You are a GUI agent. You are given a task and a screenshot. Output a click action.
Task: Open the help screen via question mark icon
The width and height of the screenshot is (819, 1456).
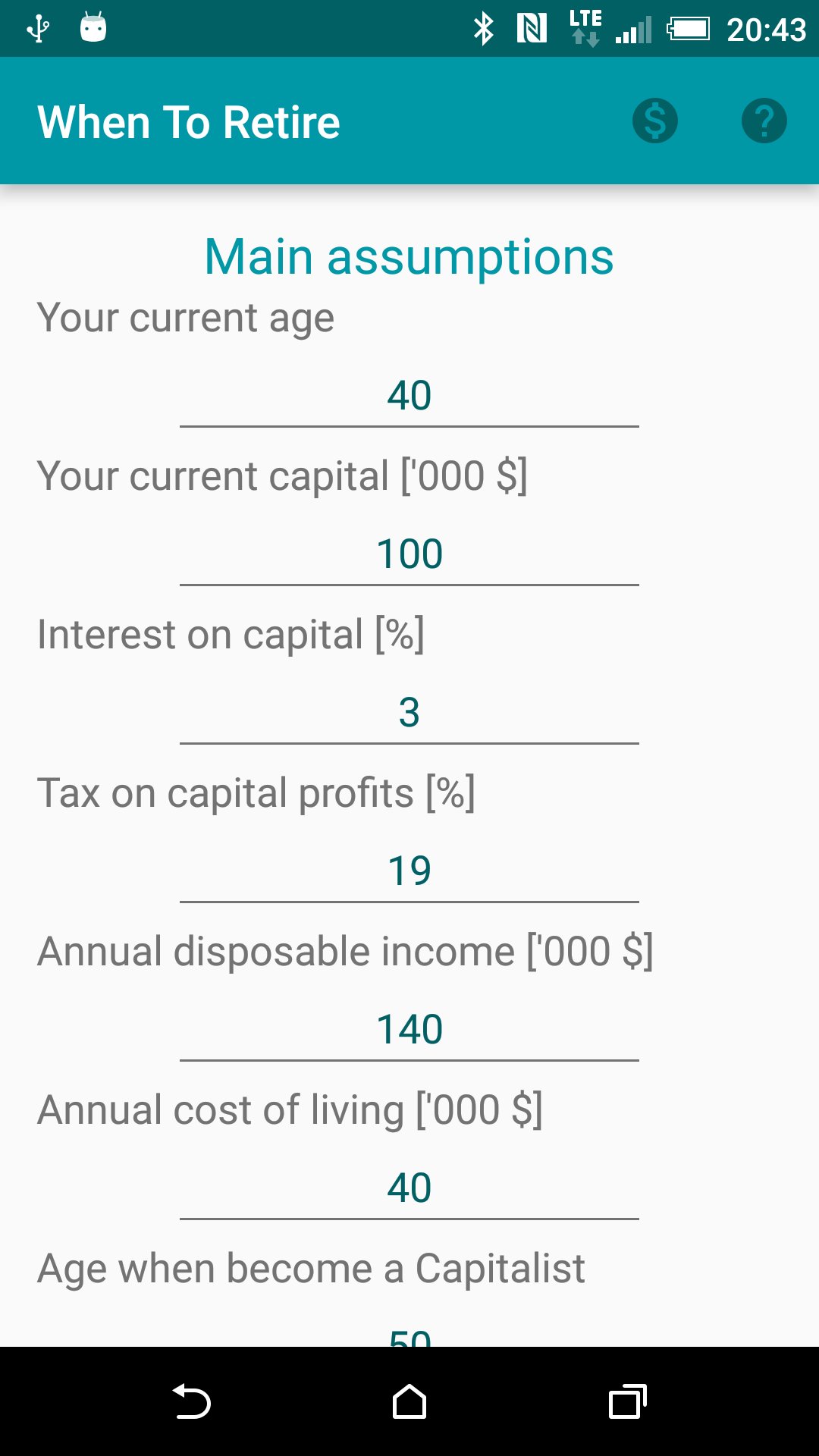(x=764, y=121)
